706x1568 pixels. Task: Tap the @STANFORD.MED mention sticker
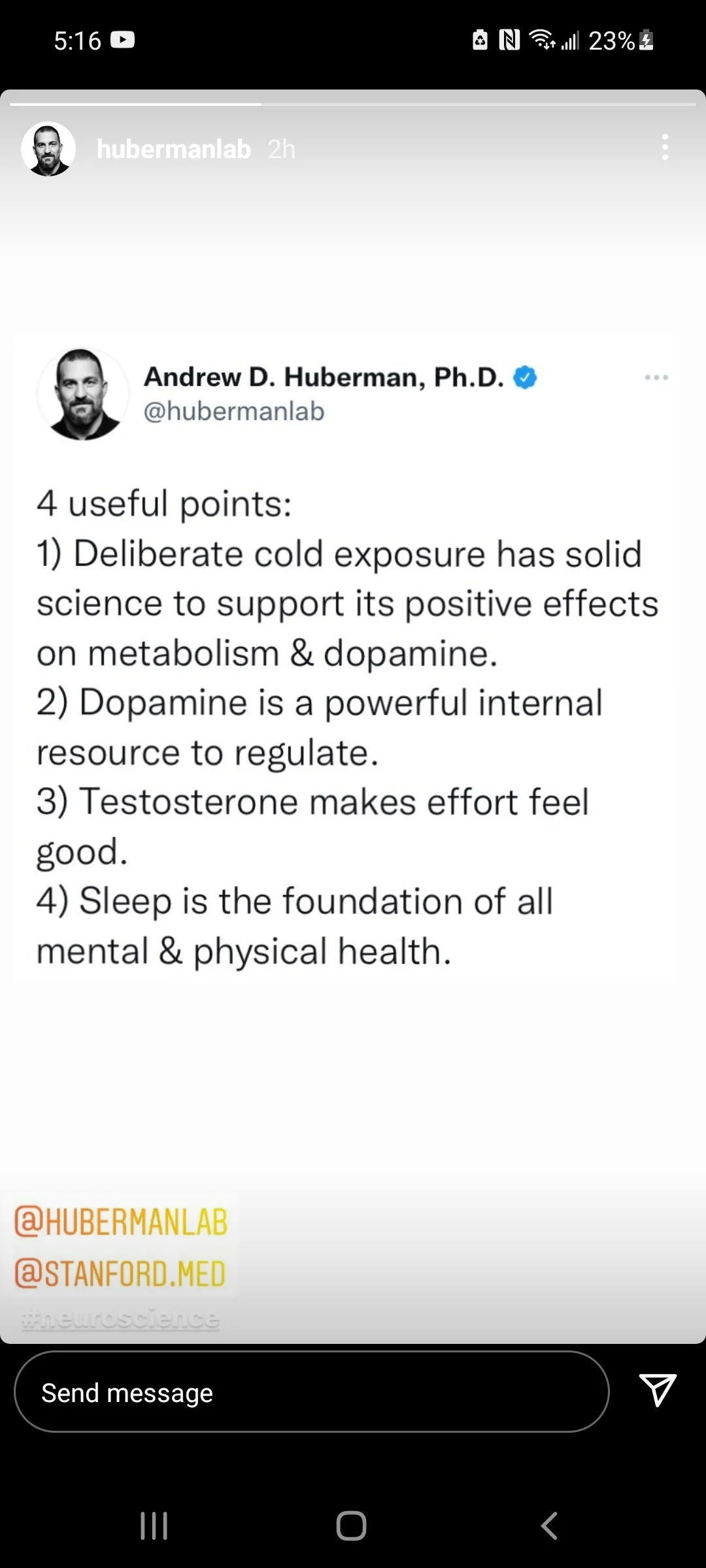pos(121,1274)
